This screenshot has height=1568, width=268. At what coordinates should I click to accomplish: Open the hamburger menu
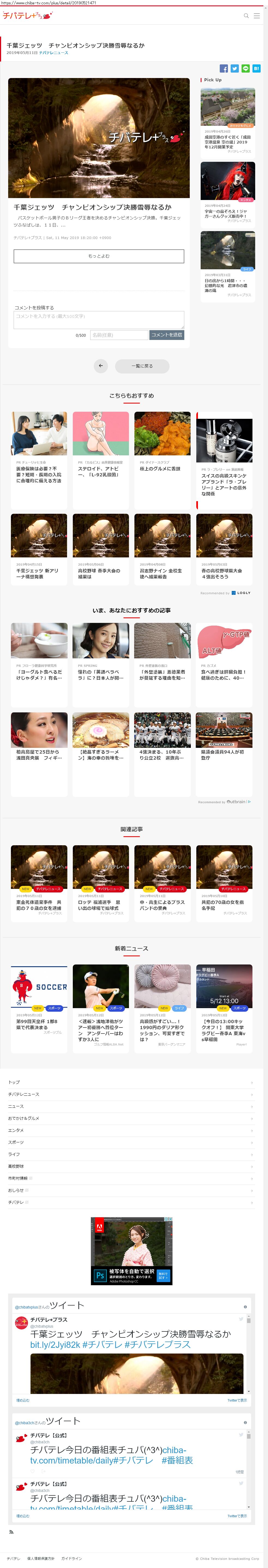pyautogui.click(x=257, y=16)
